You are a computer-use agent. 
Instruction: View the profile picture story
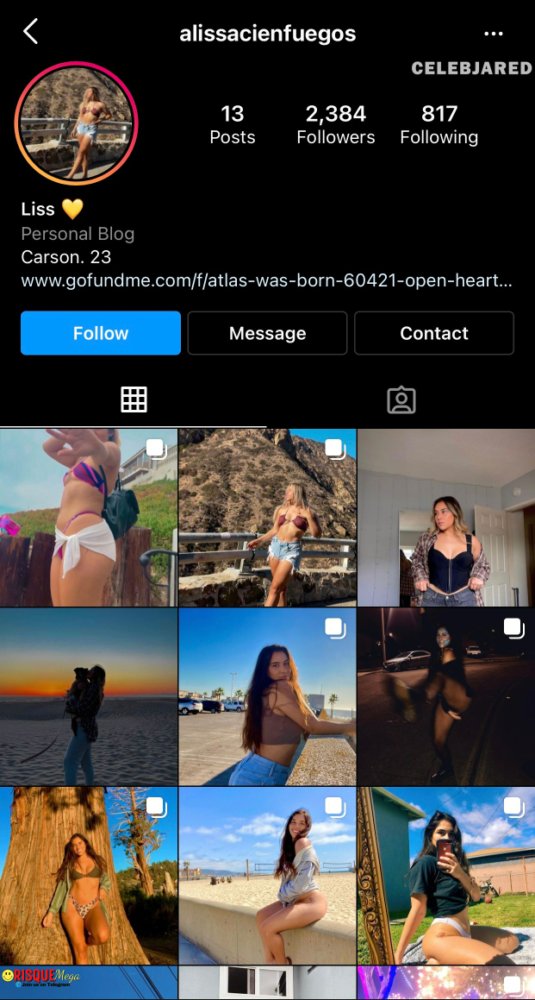coord(76,124)
